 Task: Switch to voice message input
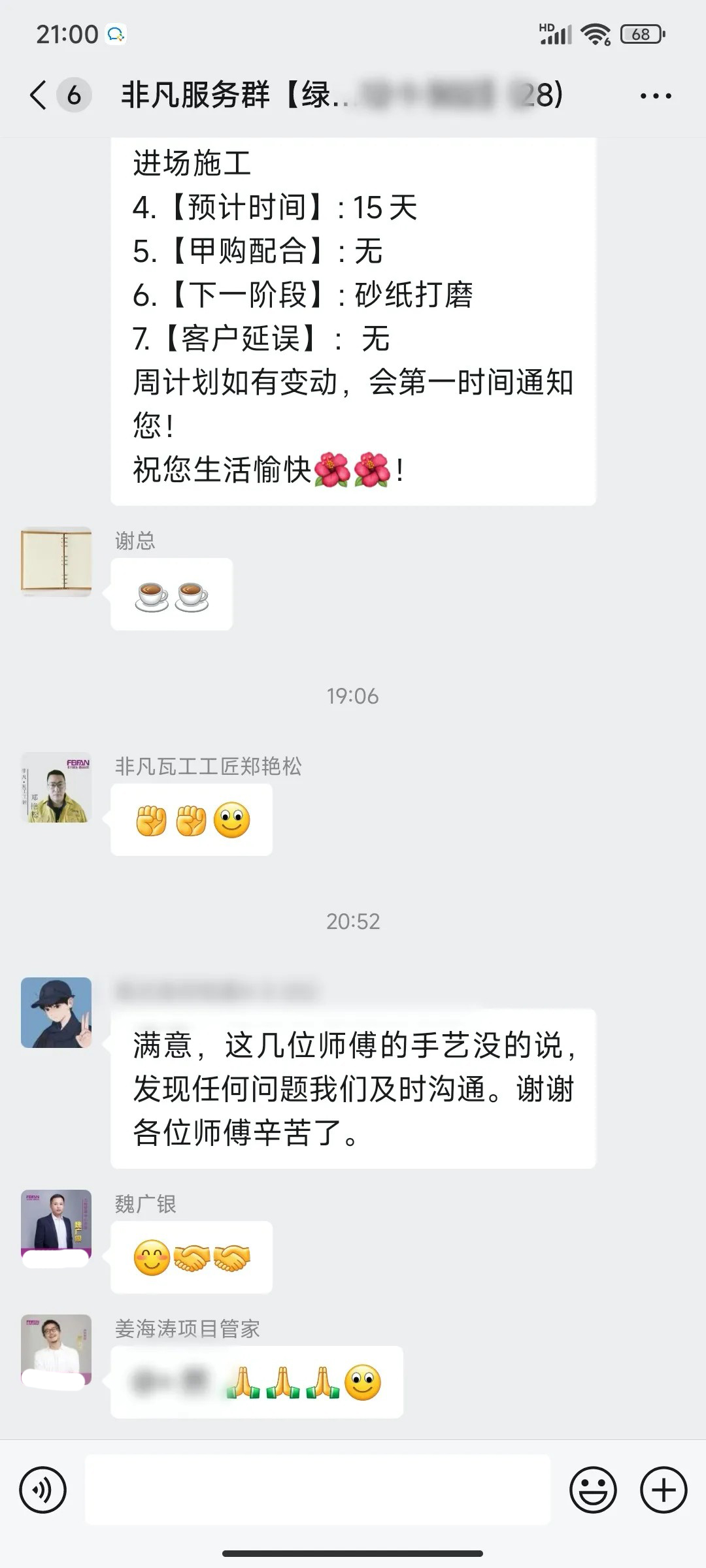(43, 1490)
